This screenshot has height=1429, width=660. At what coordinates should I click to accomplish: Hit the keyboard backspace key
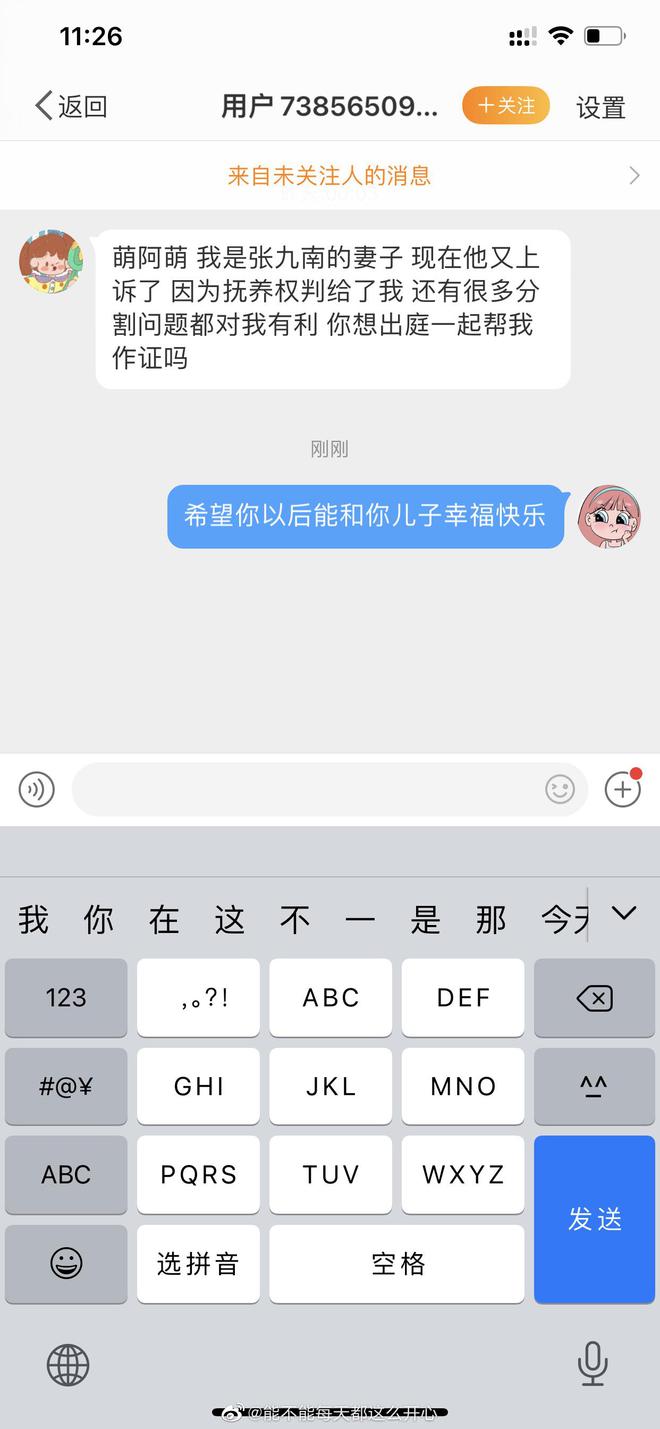[595, 998]
